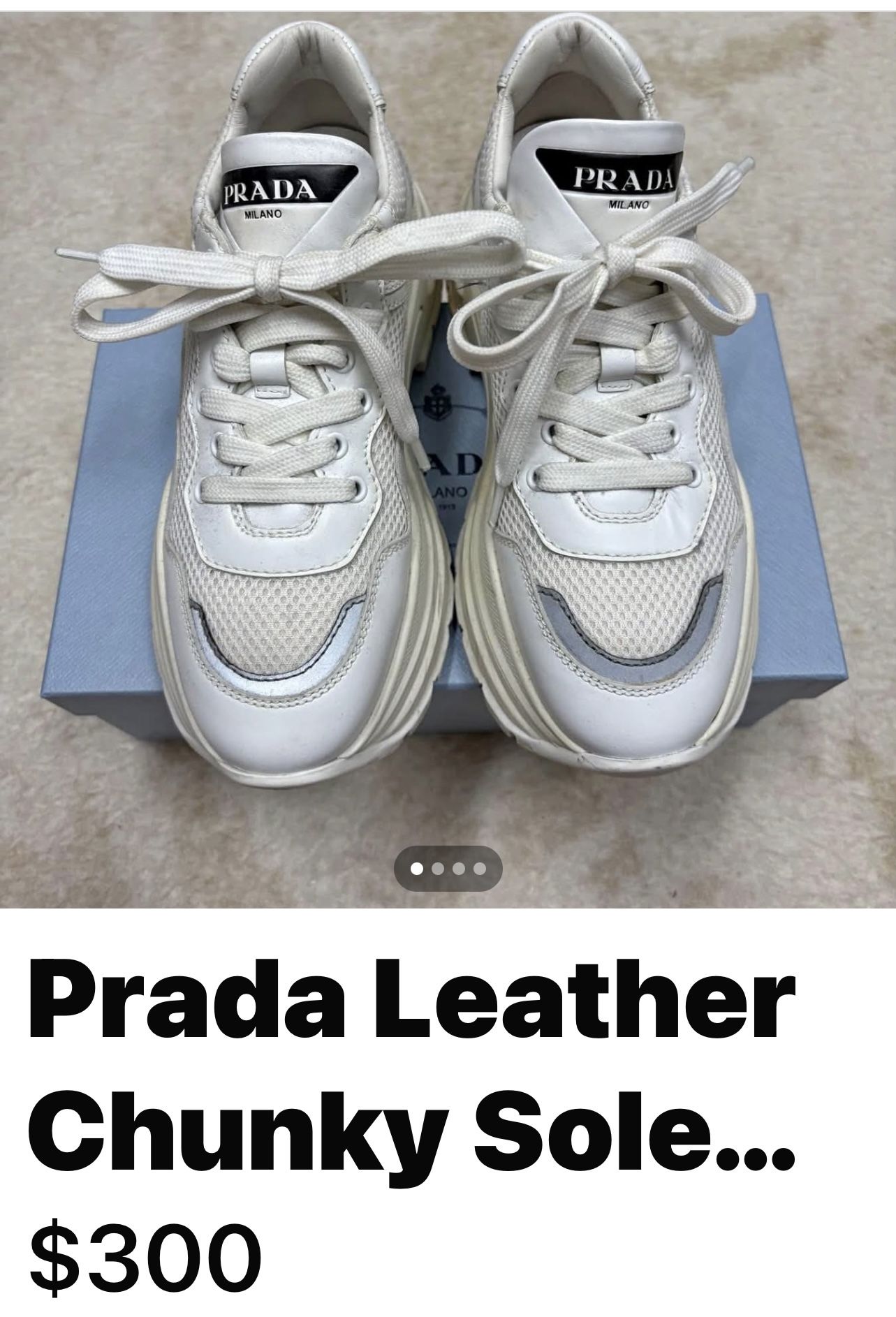This screenshot has width=896, height=1317.
Task: Tap the PRADA tongue logo in the photo
Action: click(x=269, y=189)
